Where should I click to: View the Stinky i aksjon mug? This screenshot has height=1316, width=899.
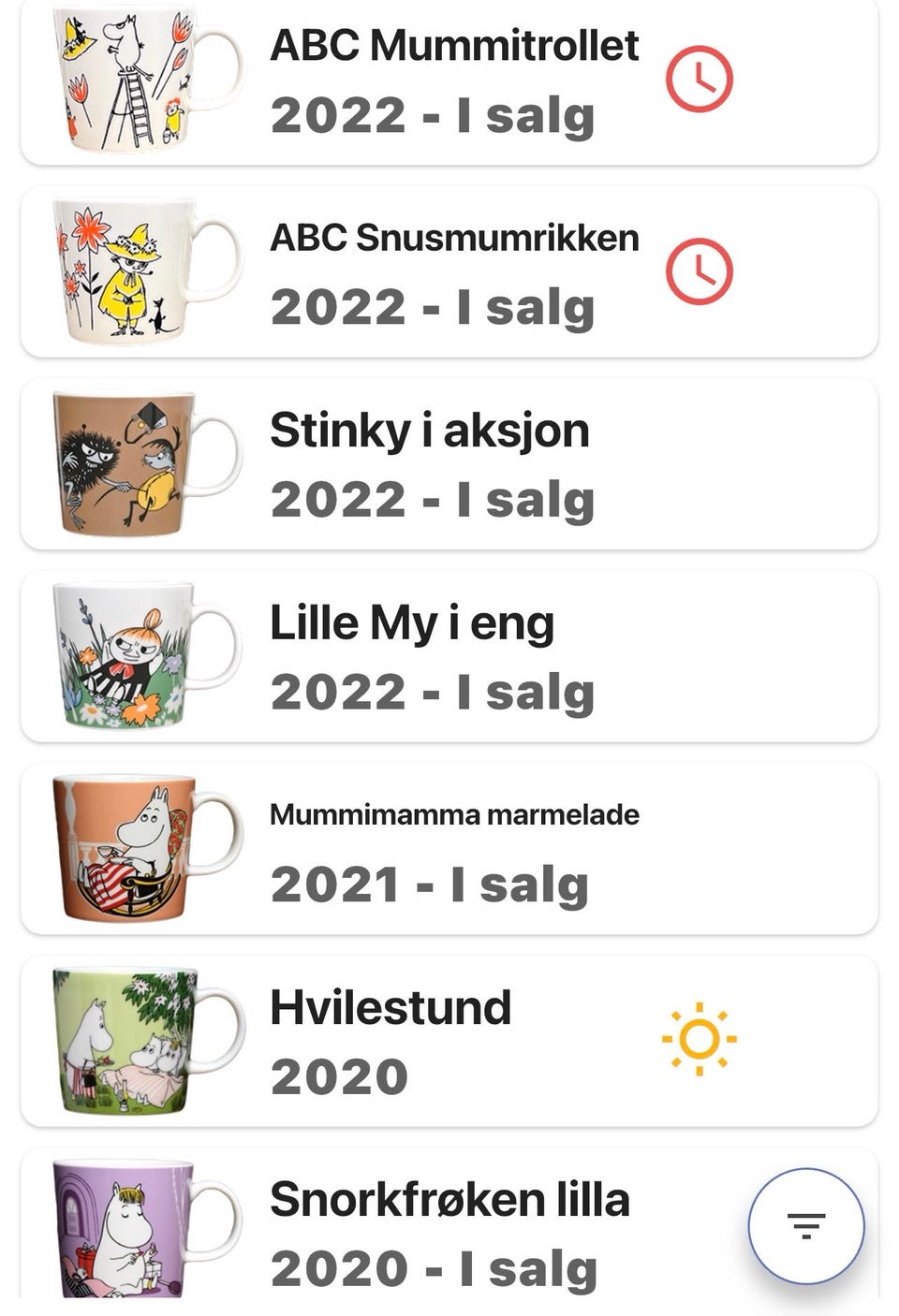[449, 464]
